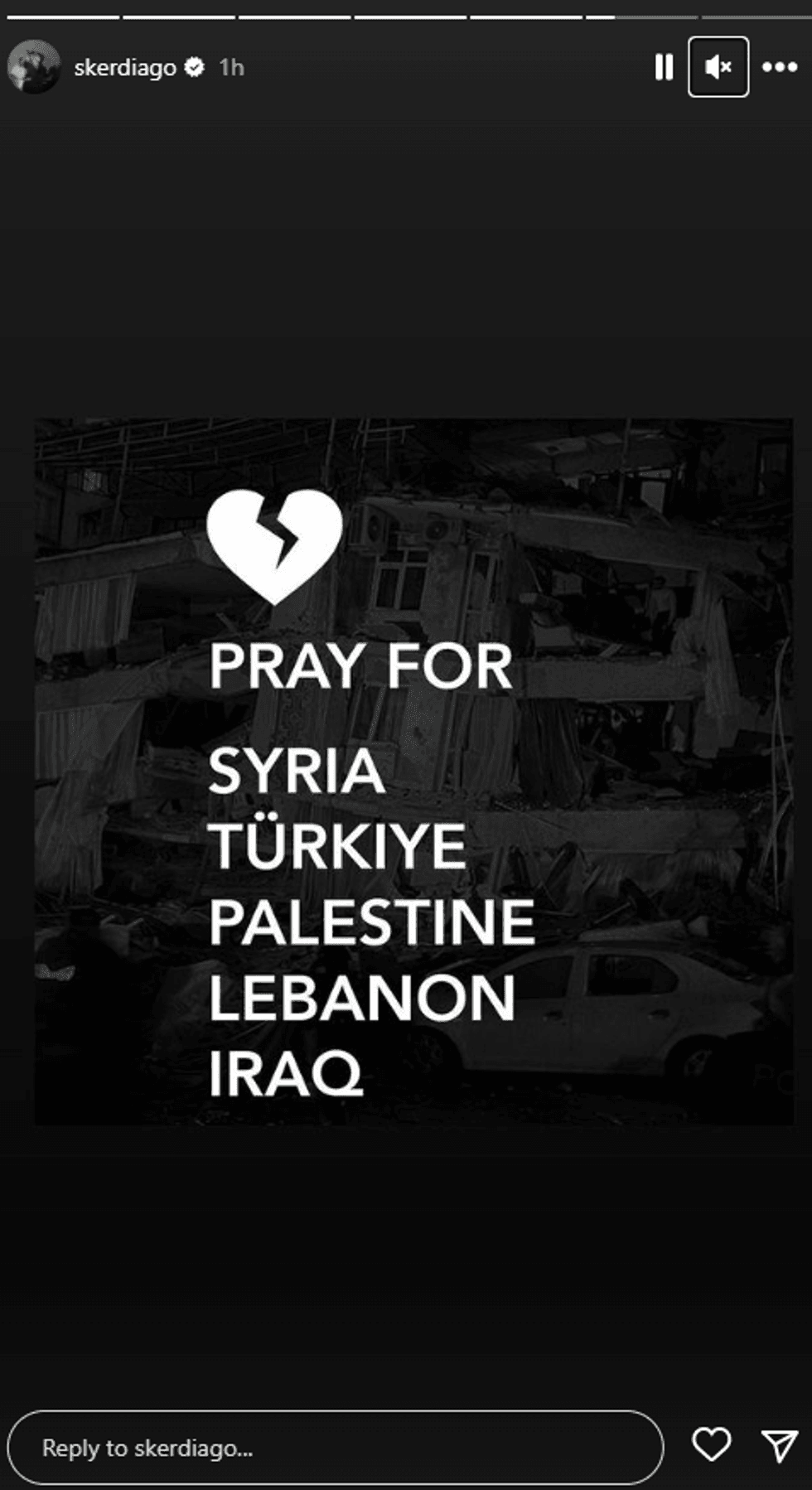Viewport: 812px width, 1490px height.
Task: Focus the Reply to skerdiago field
Action: (x=336, y=1448)
